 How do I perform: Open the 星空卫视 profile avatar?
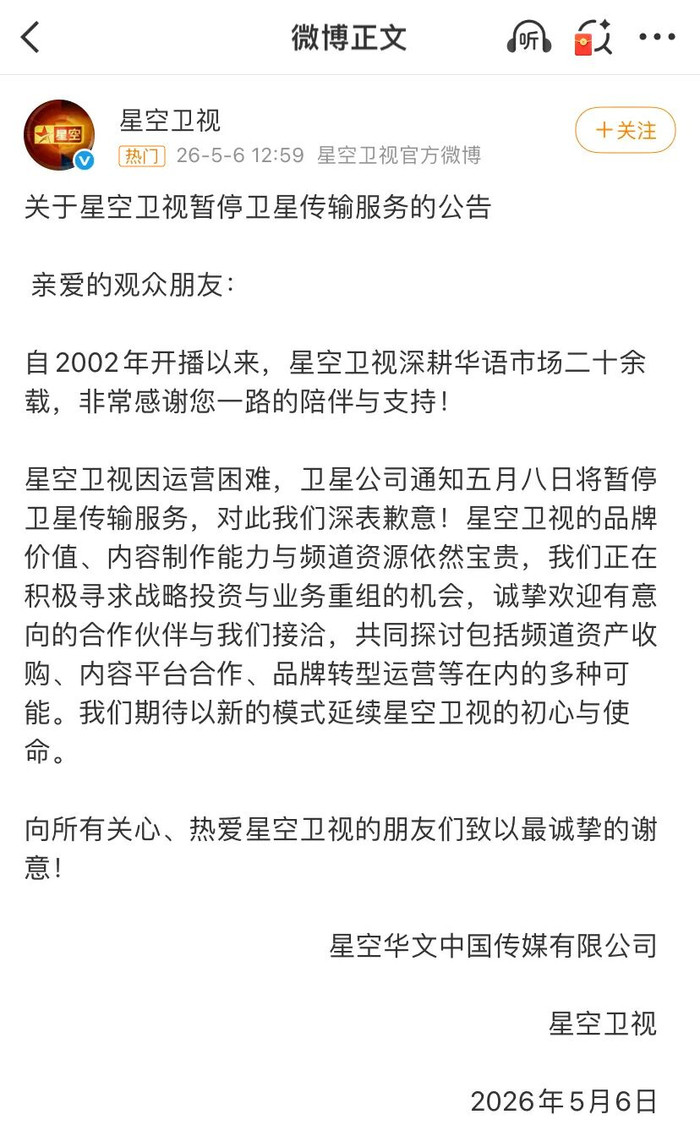[x=60, y=135]
